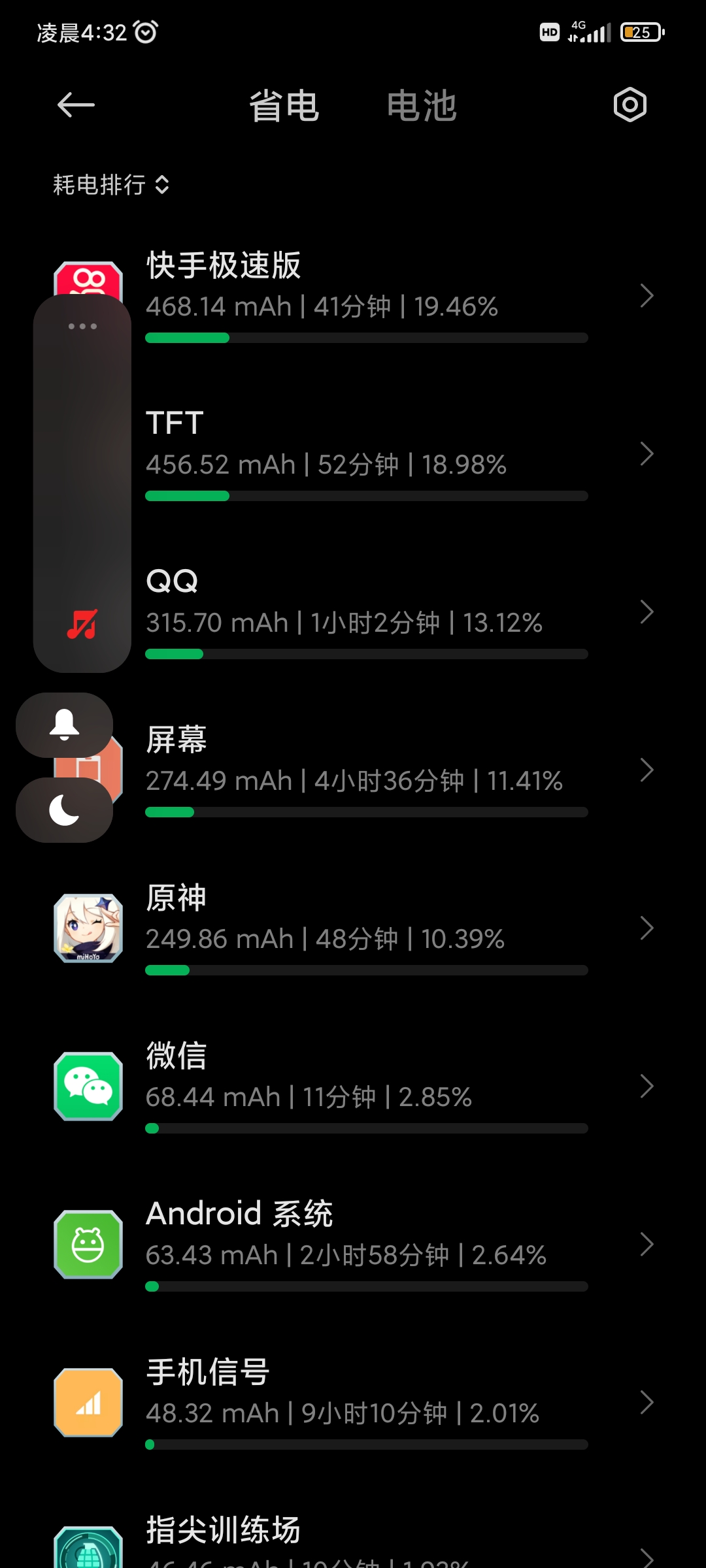The image size is (706, 1568).
Task: Expand the 耗电排行 sort dropdown
Action: click(111, 185)
